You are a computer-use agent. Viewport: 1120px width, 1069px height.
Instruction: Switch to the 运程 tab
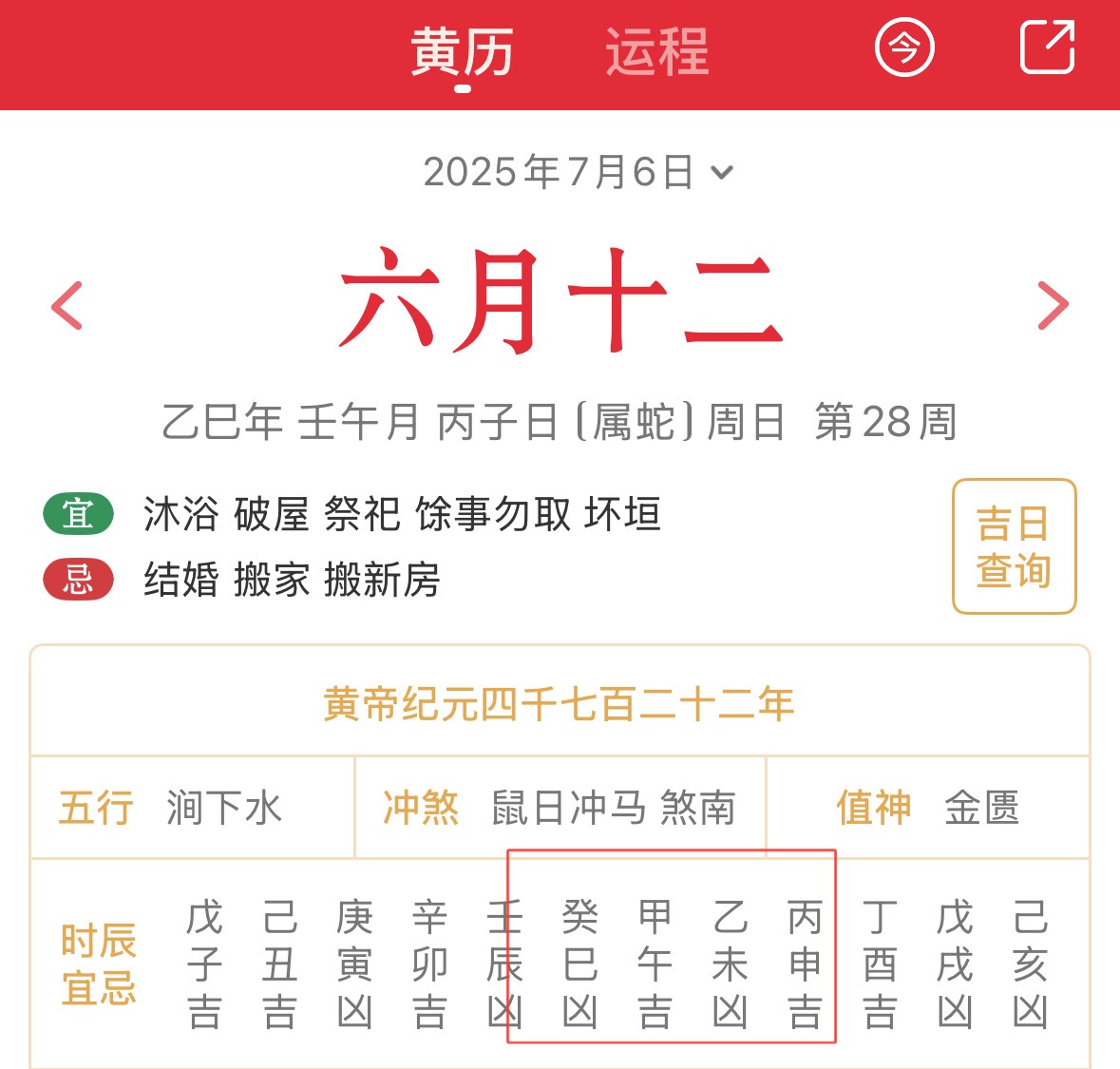pyautogui.click(x=656, y=51)
